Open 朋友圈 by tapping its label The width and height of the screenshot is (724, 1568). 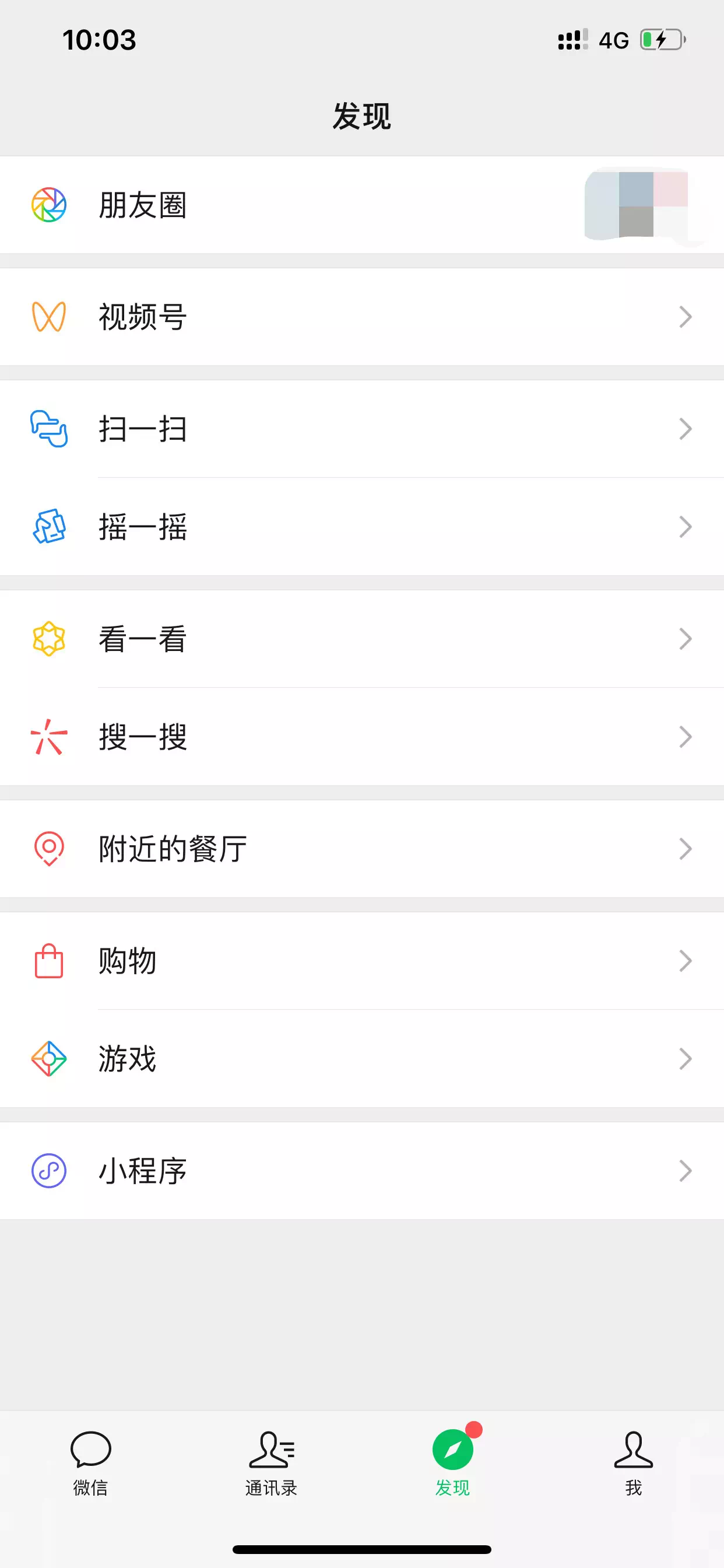[142, 205]
